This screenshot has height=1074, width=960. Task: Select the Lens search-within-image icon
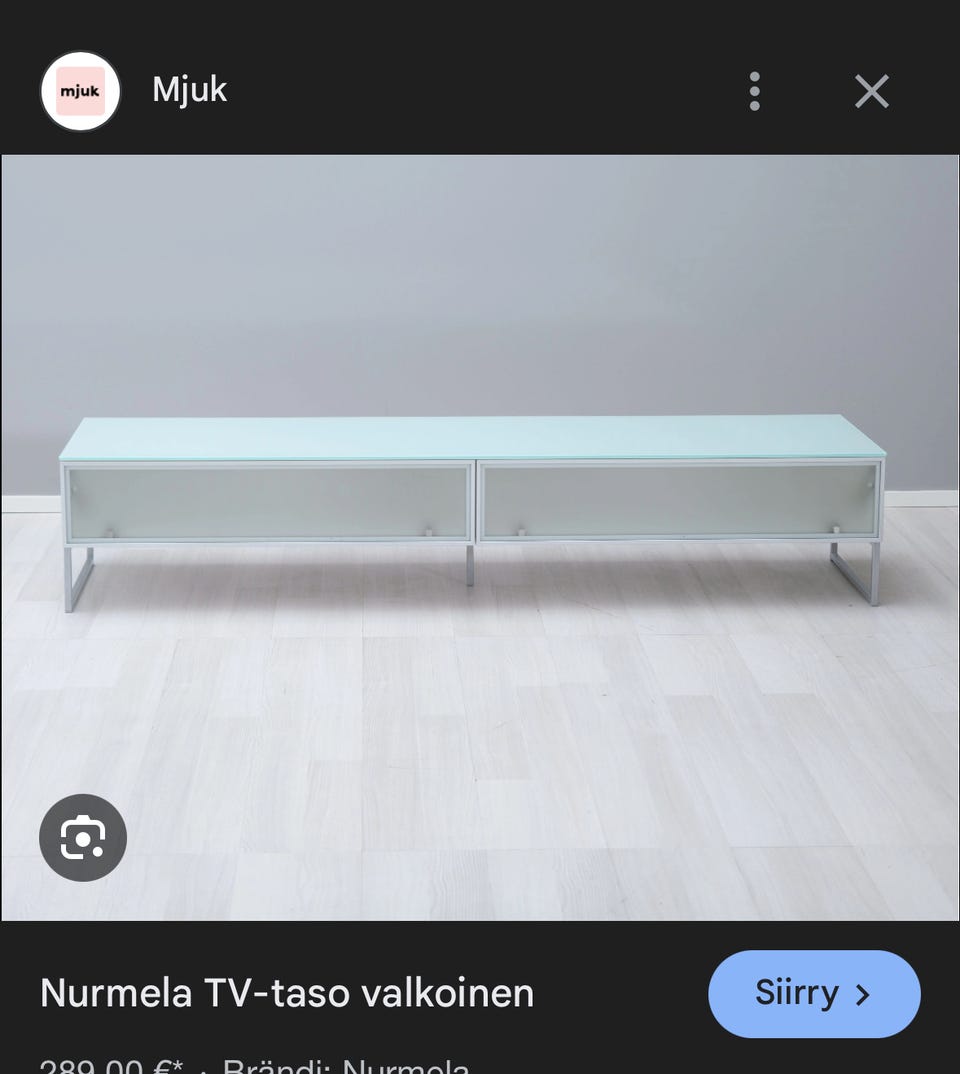coord(83,837)
